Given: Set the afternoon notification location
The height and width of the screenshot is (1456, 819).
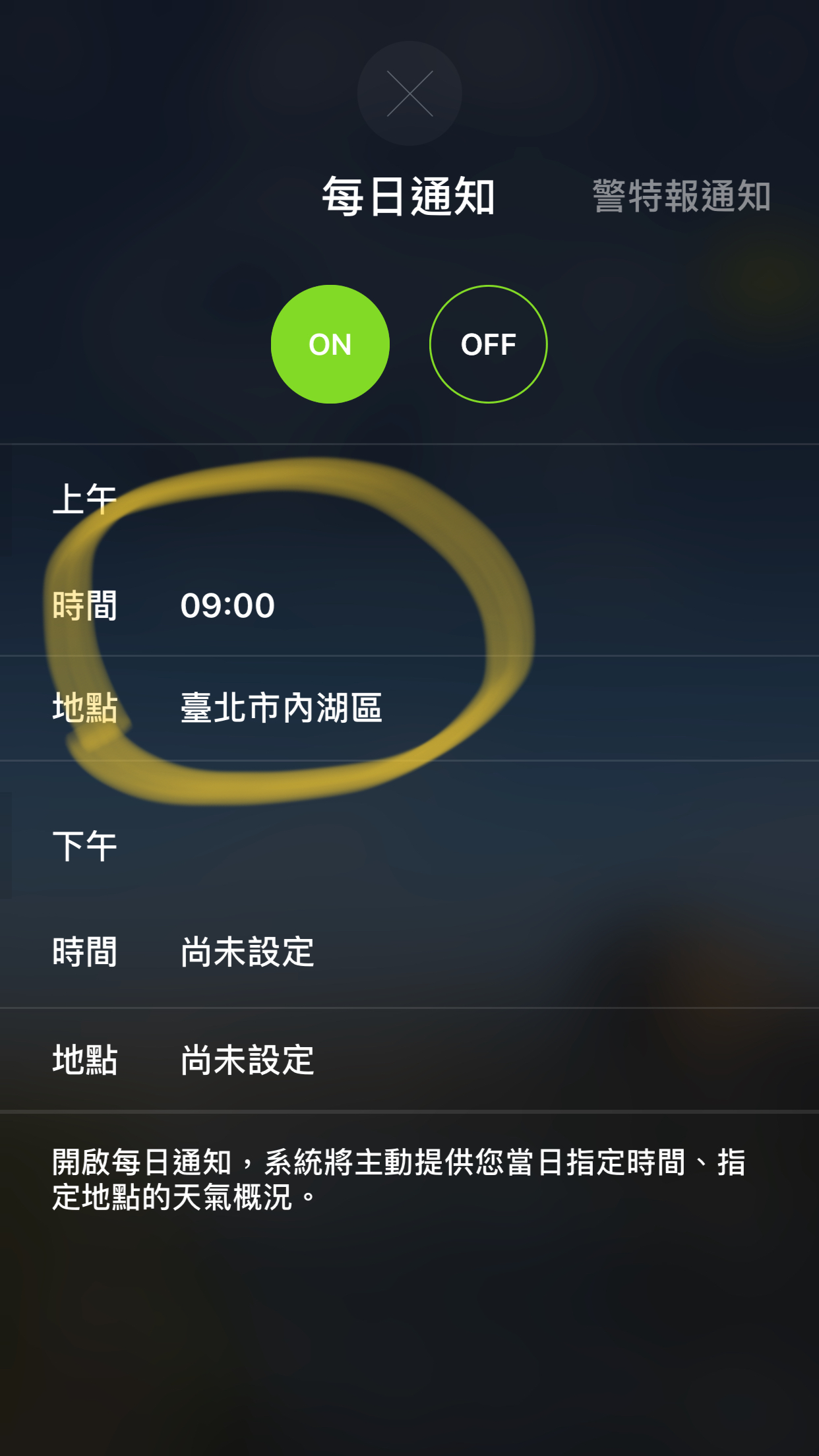Looking at the screenshot, I should click(x=409, y=1060).
